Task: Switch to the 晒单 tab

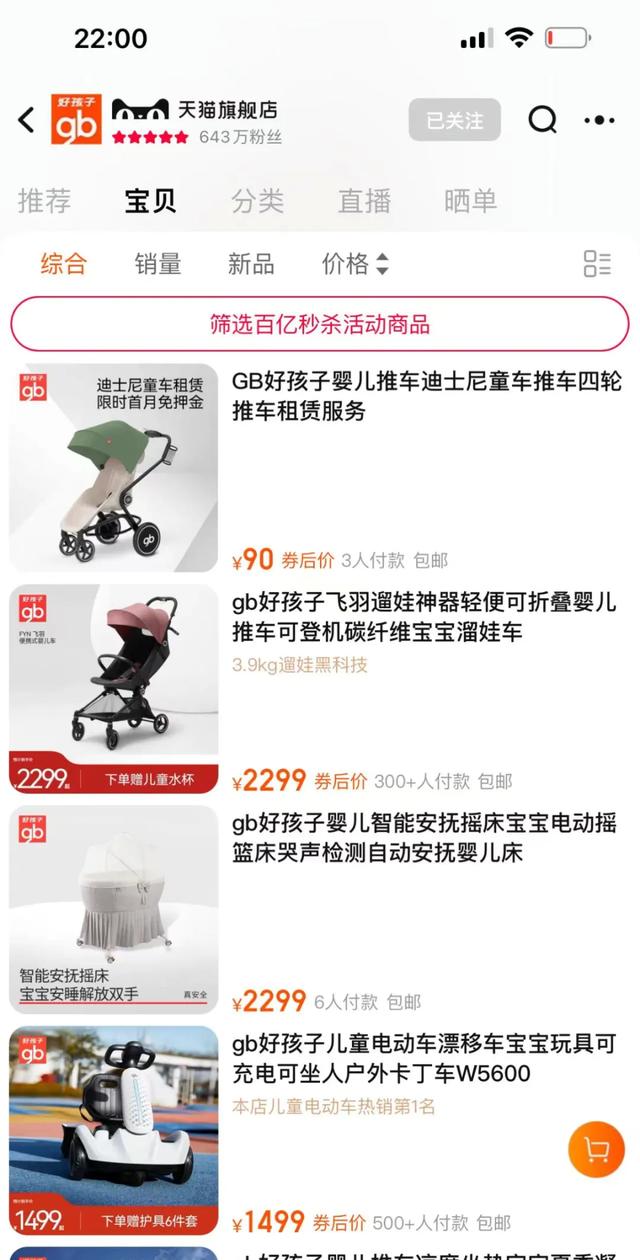Action: (470, 200)
